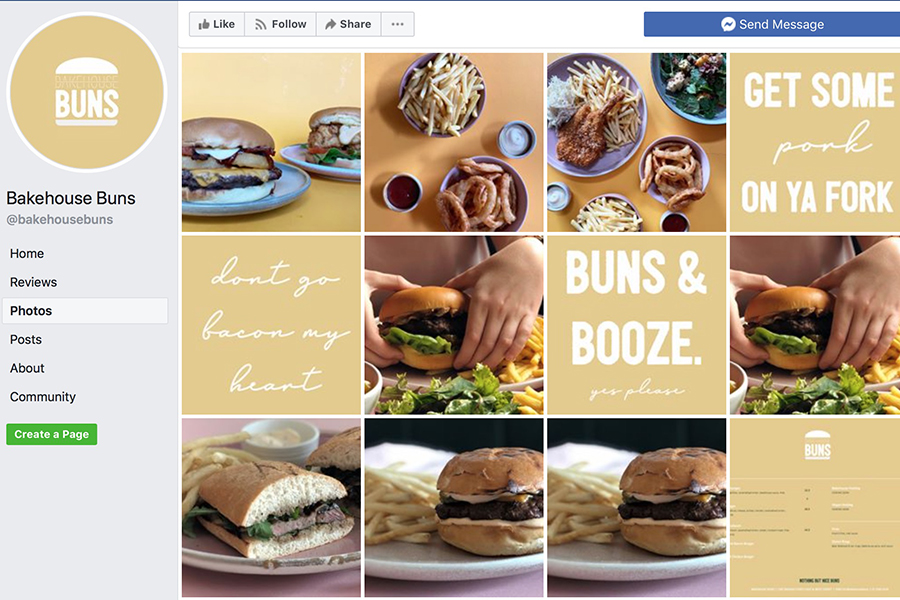The width and height of the screenshot is (900, 600).
Task: Go to the Home section
Action: [x=27, y=254]
